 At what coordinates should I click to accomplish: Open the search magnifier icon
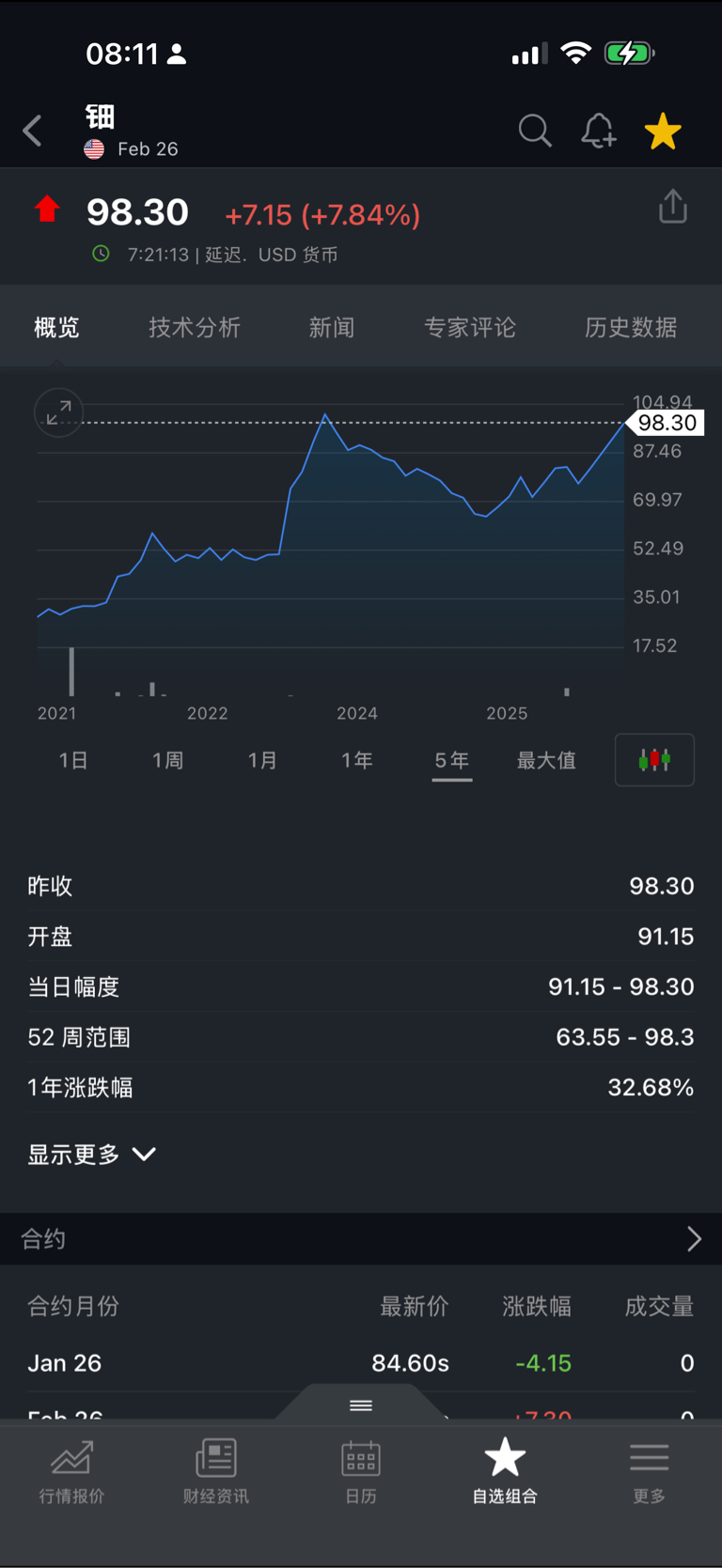click(x=535, y=131)
